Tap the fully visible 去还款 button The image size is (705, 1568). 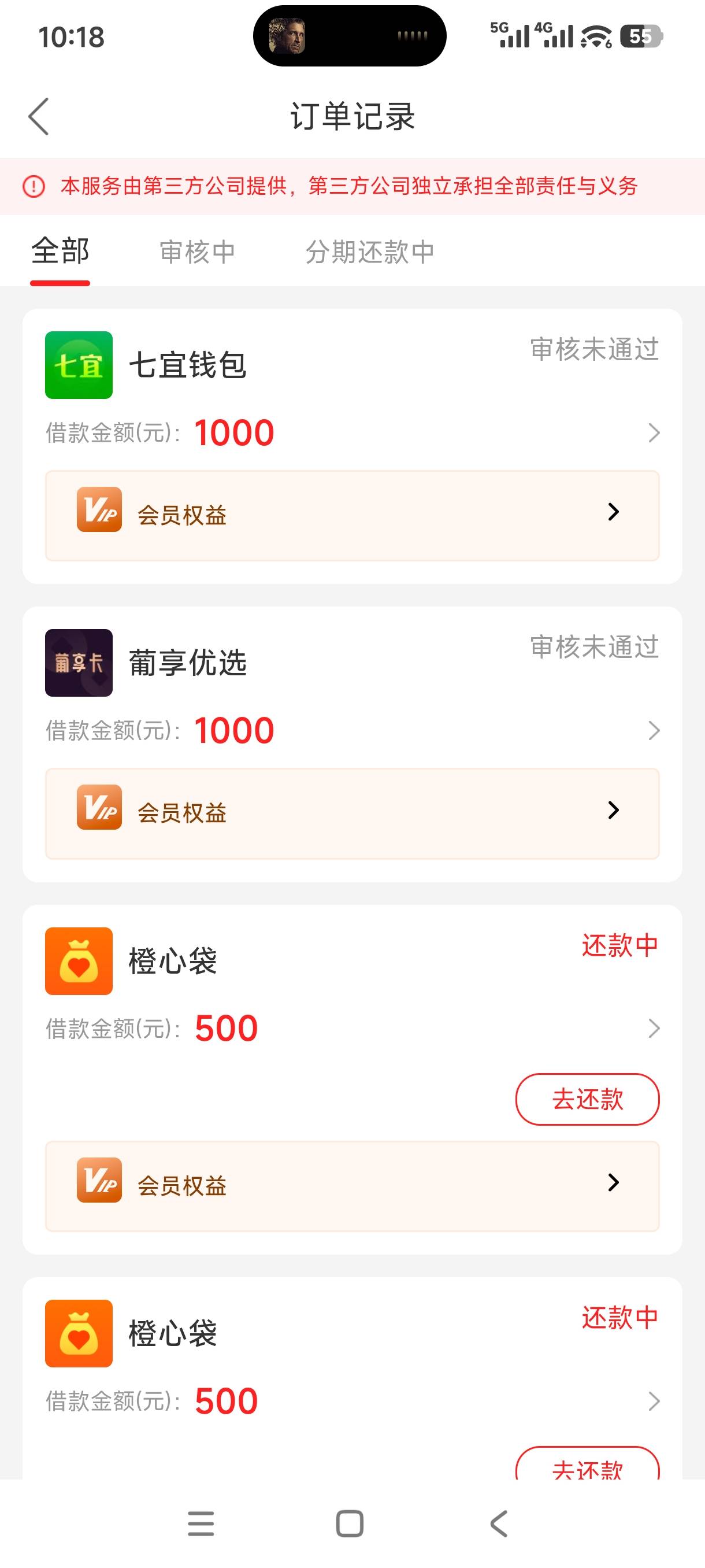[x=587, y=1099]
